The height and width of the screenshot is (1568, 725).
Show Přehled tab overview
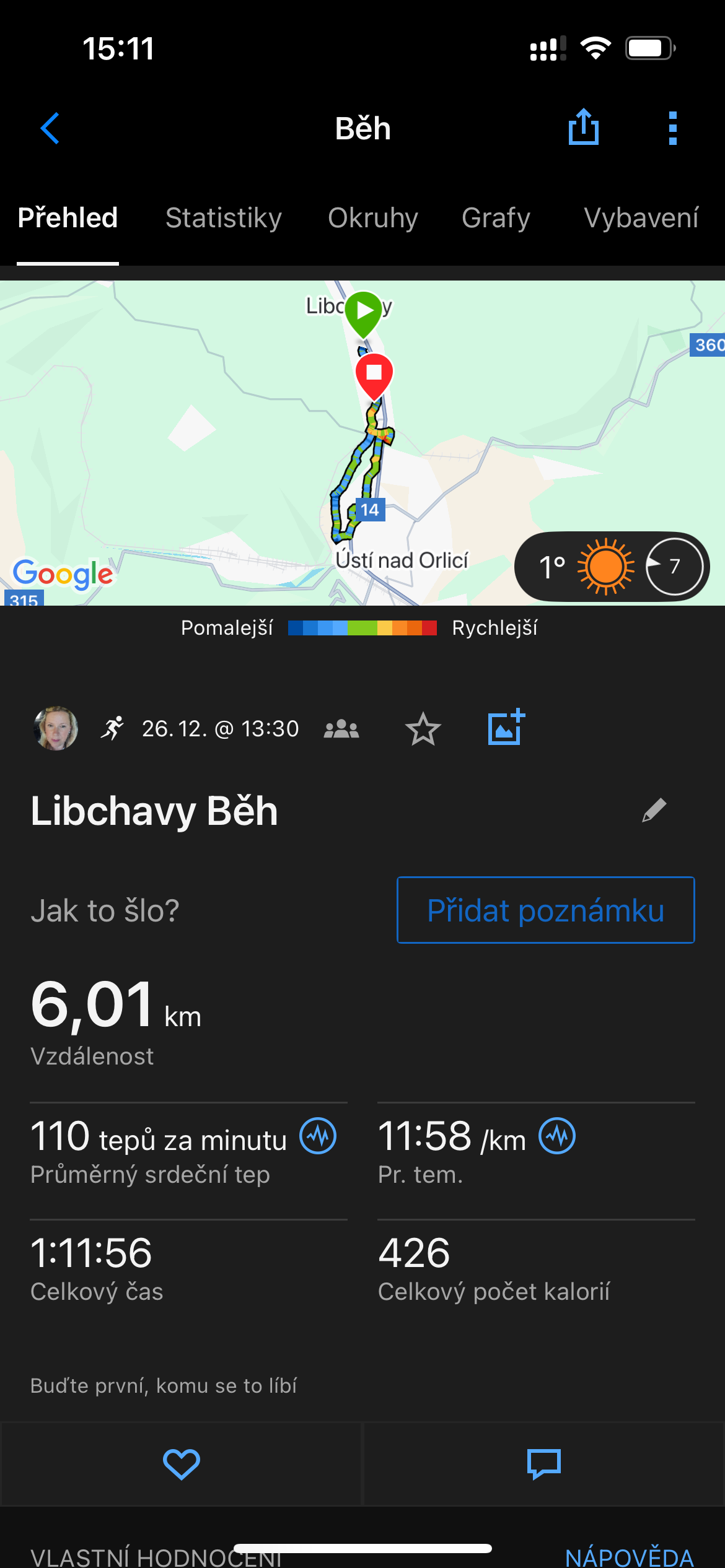click(x=68, y=218)
